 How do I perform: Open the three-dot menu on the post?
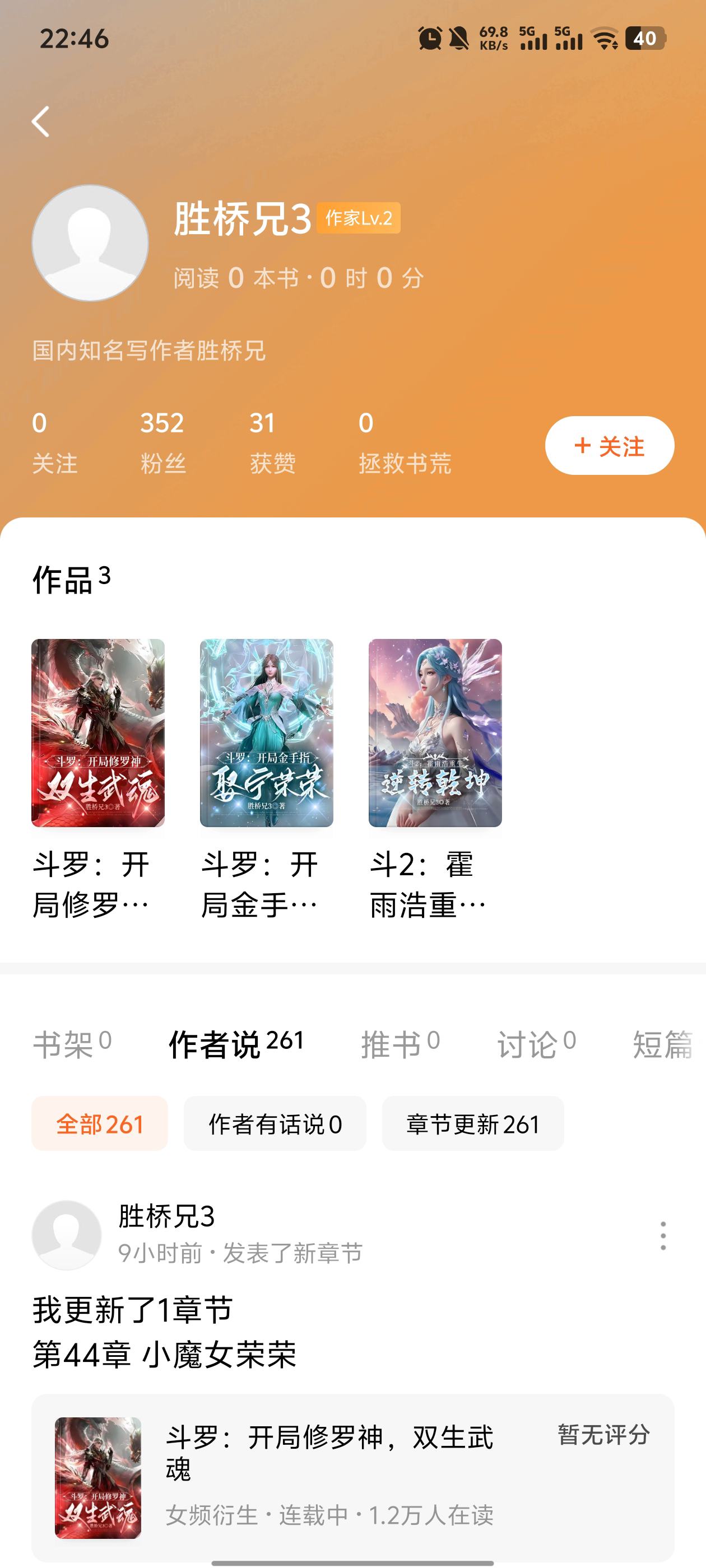point(663,1236)
